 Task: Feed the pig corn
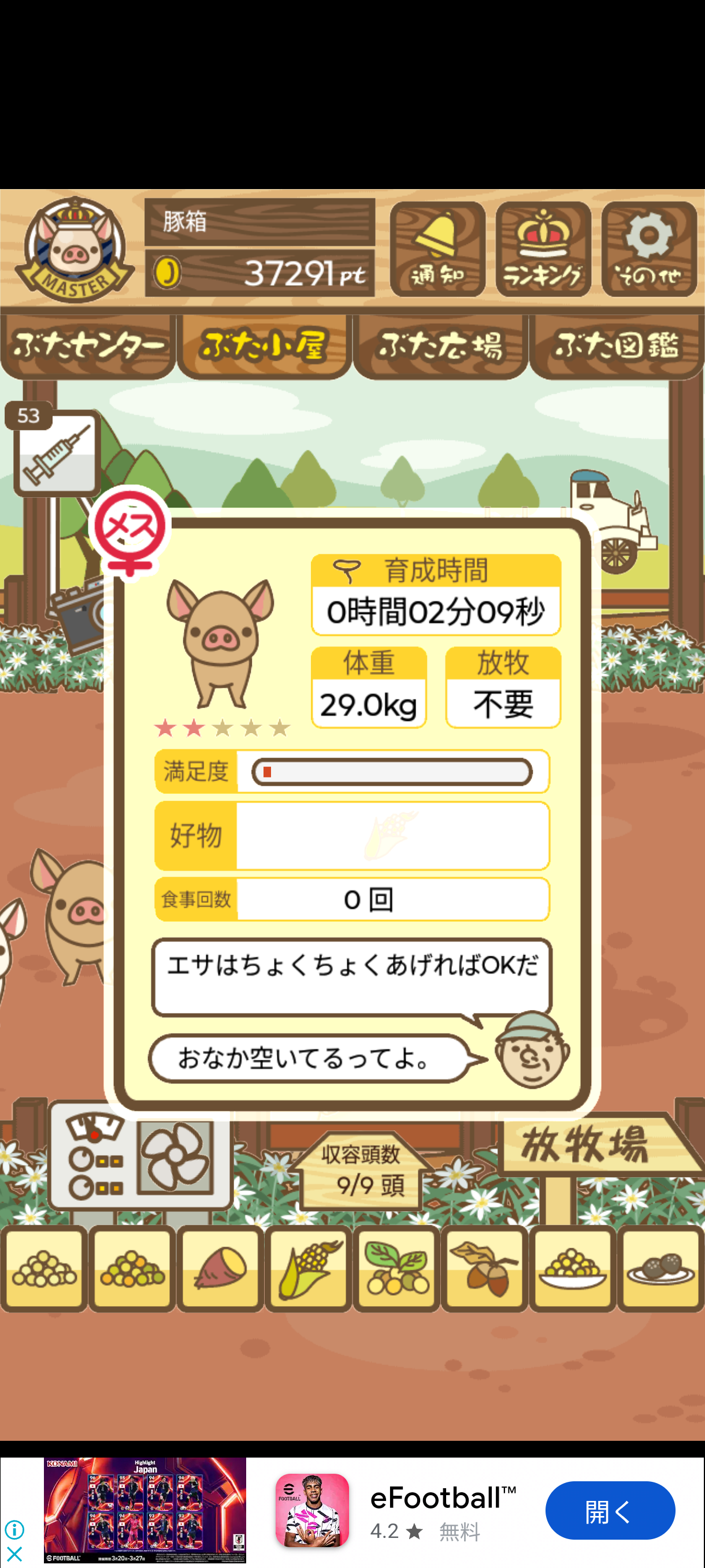[309, 1269]
